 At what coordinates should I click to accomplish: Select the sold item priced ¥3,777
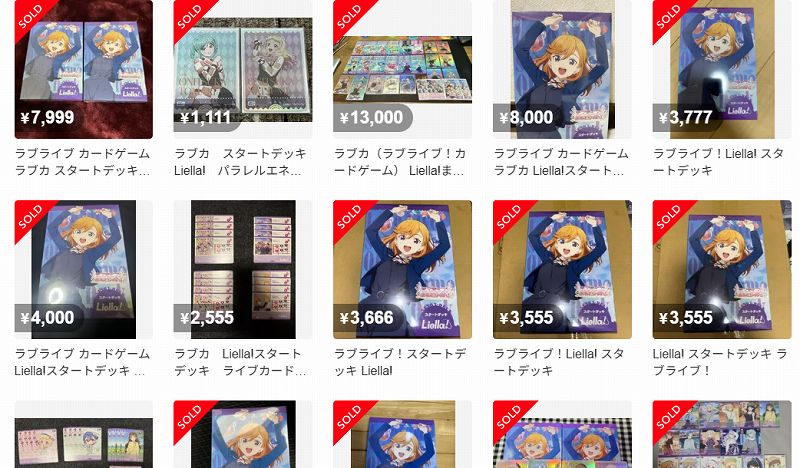[x=721, y=69]
